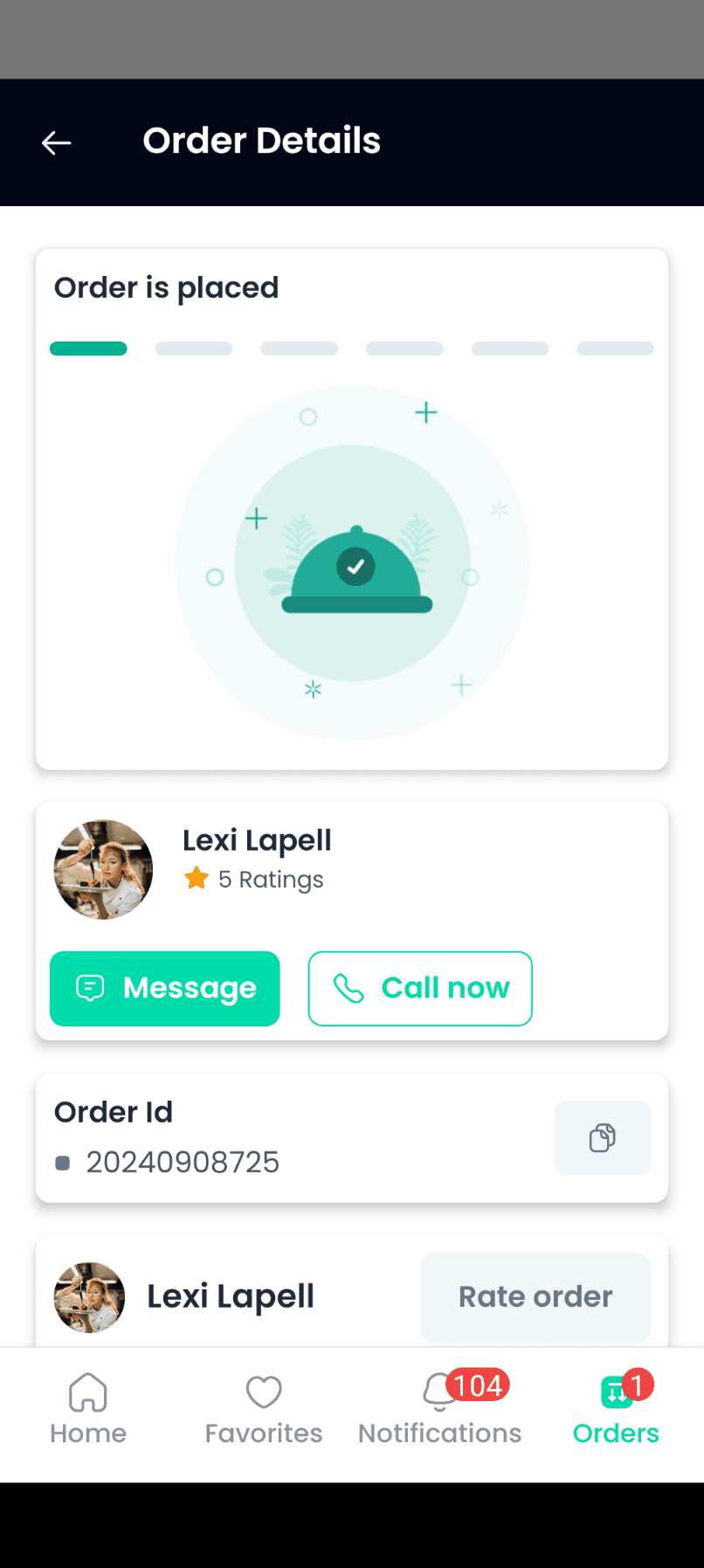The image size is (704, 1568).
Task: Tap the Call now button
Action: pyautogui.click(x=420, y=988)
